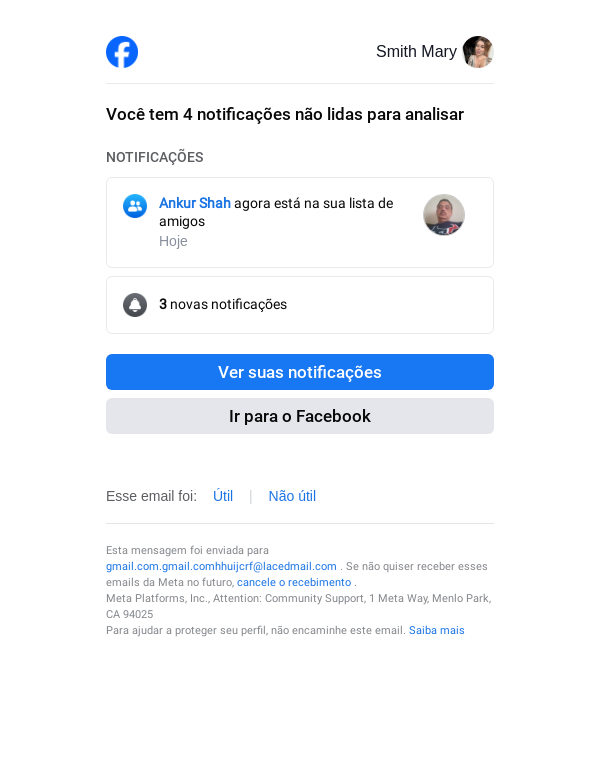Open the 3 novas notificações card
Screen dimensions: 600x768
point(300,305)
